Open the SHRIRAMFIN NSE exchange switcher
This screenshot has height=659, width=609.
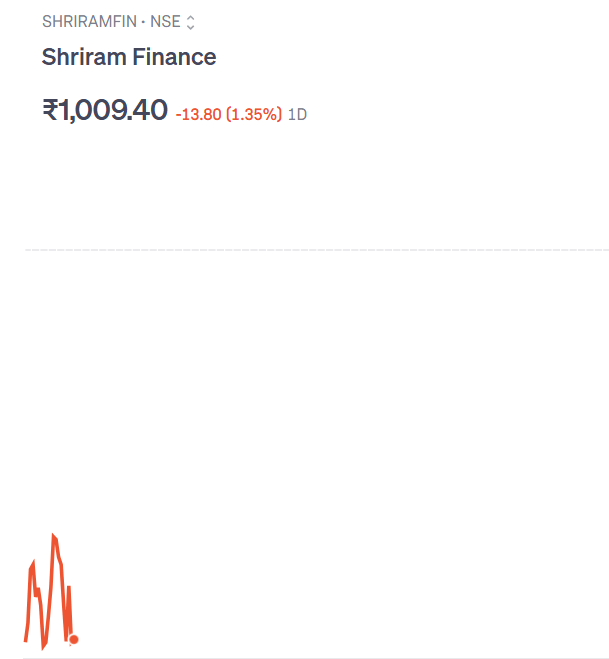tap(190, 22)
